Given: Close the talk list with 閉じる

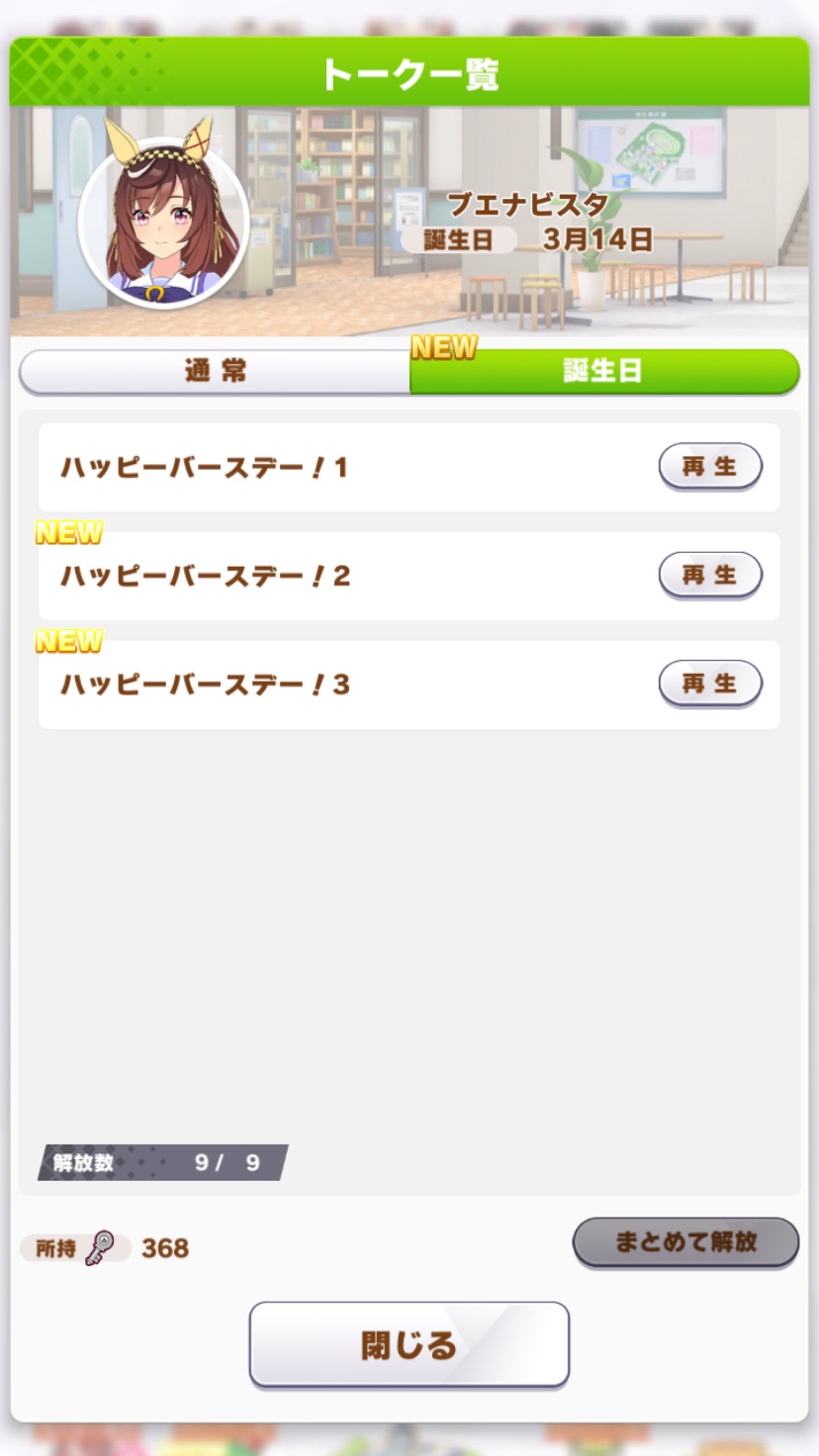Looking at the screenshot, I should [x=409, y=1344].
